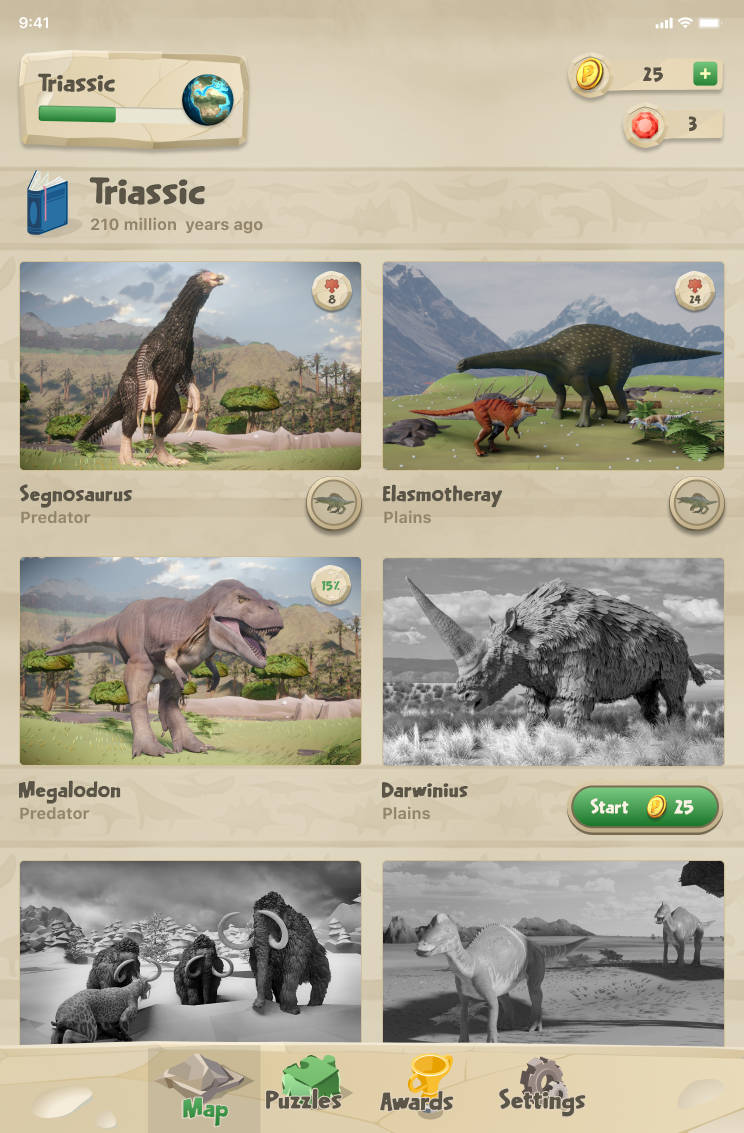The image size is (744, 1133).
Task: Switch to the Map tab
Action: [204, 1089]
